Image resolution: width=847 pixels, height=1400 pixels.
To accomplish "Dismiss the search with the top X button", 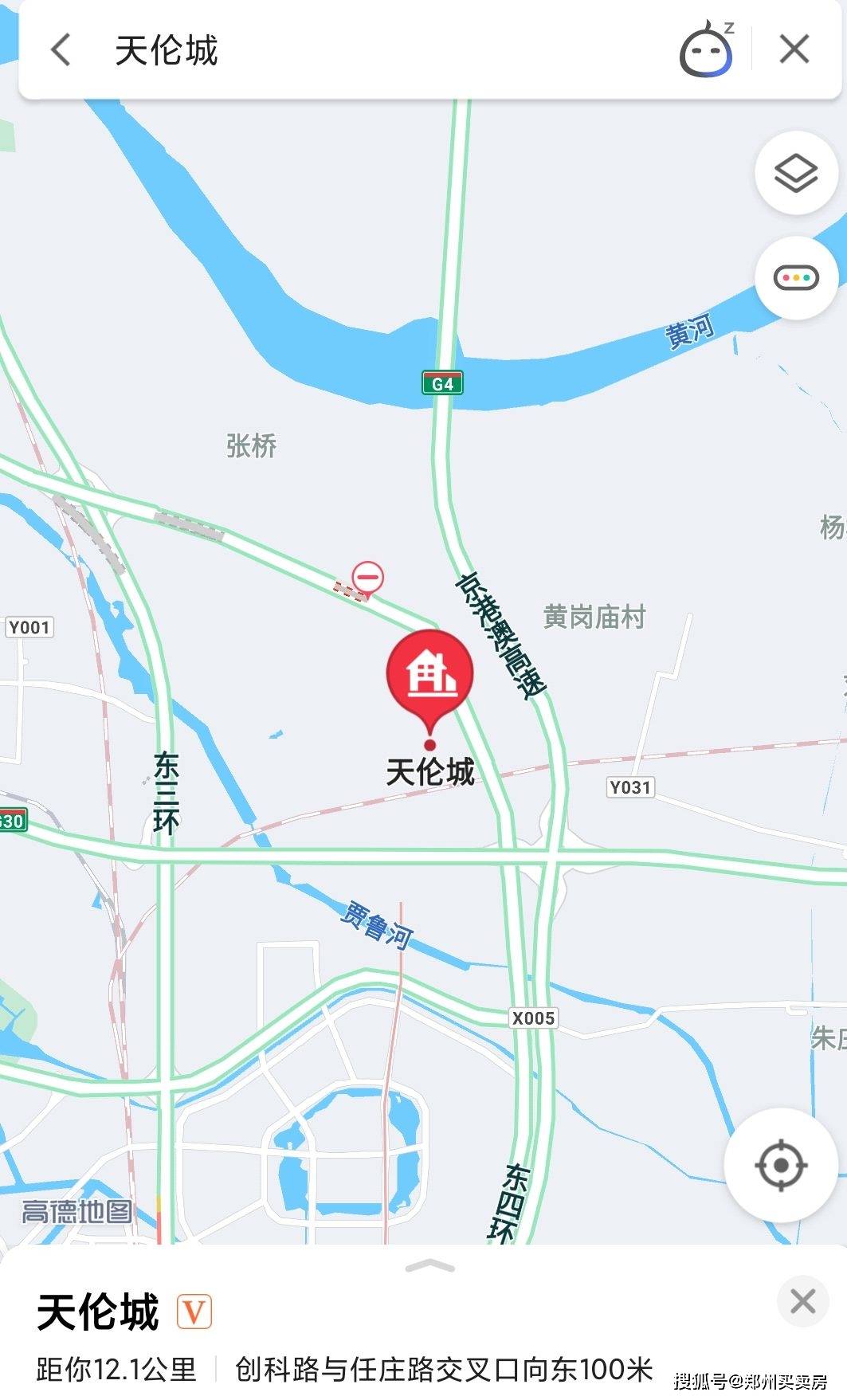I will click(x=793, y=49).
